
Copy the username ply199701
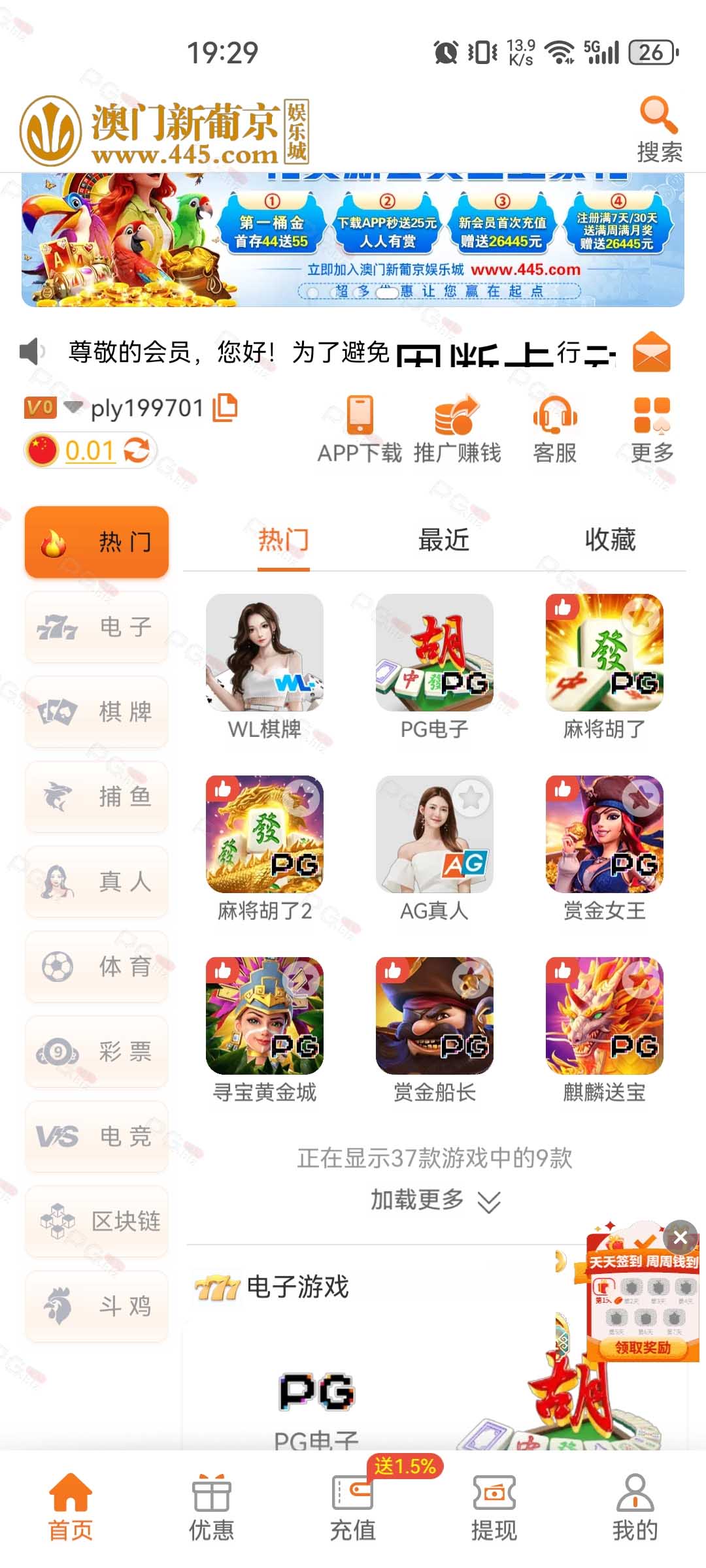[x=226, y=408]
